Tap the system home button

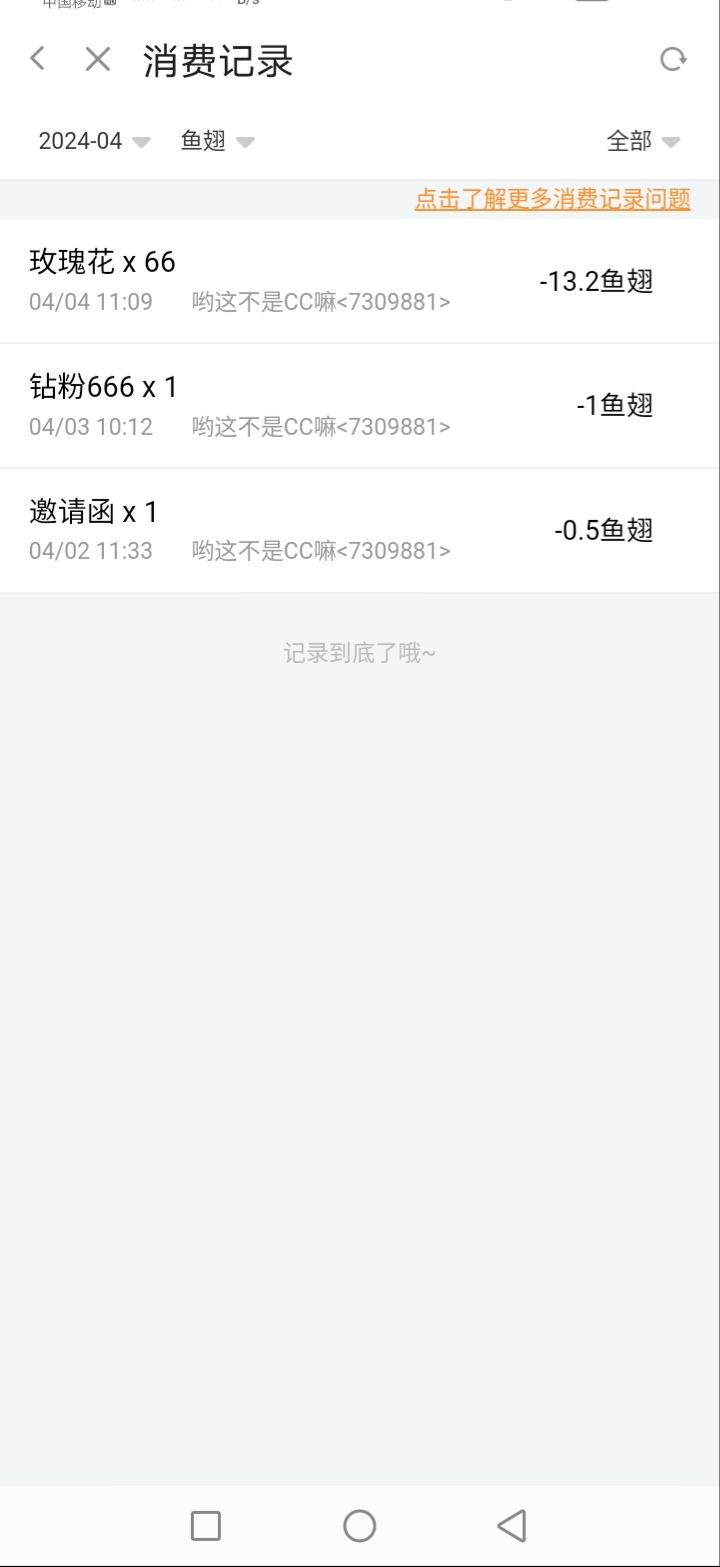pos(359,1525)
